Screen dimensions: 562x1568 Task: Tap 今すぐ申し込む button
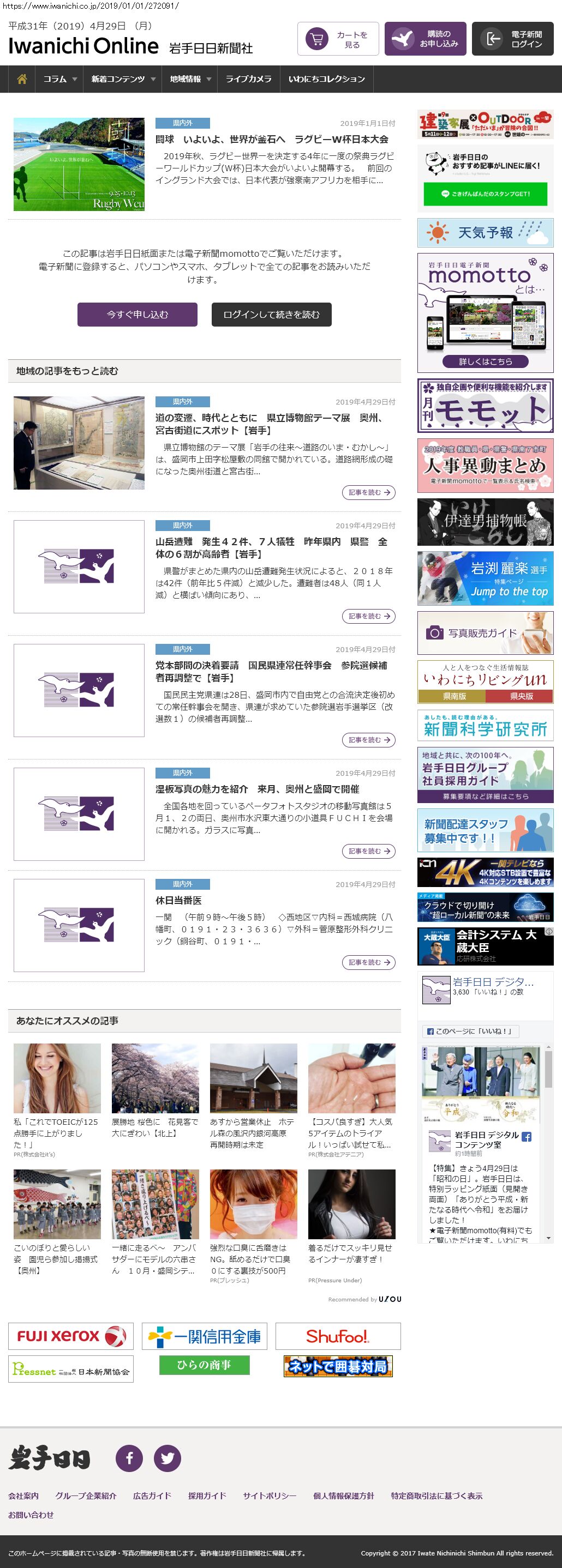[137, 315]
